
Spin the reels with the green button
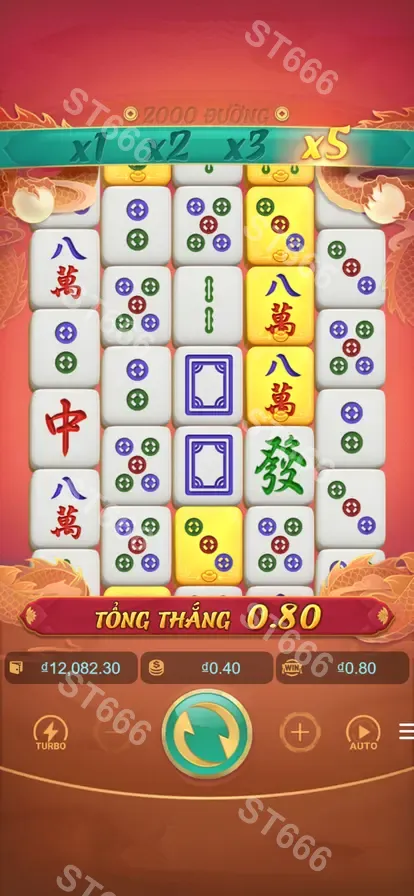[x=207, y=734]
